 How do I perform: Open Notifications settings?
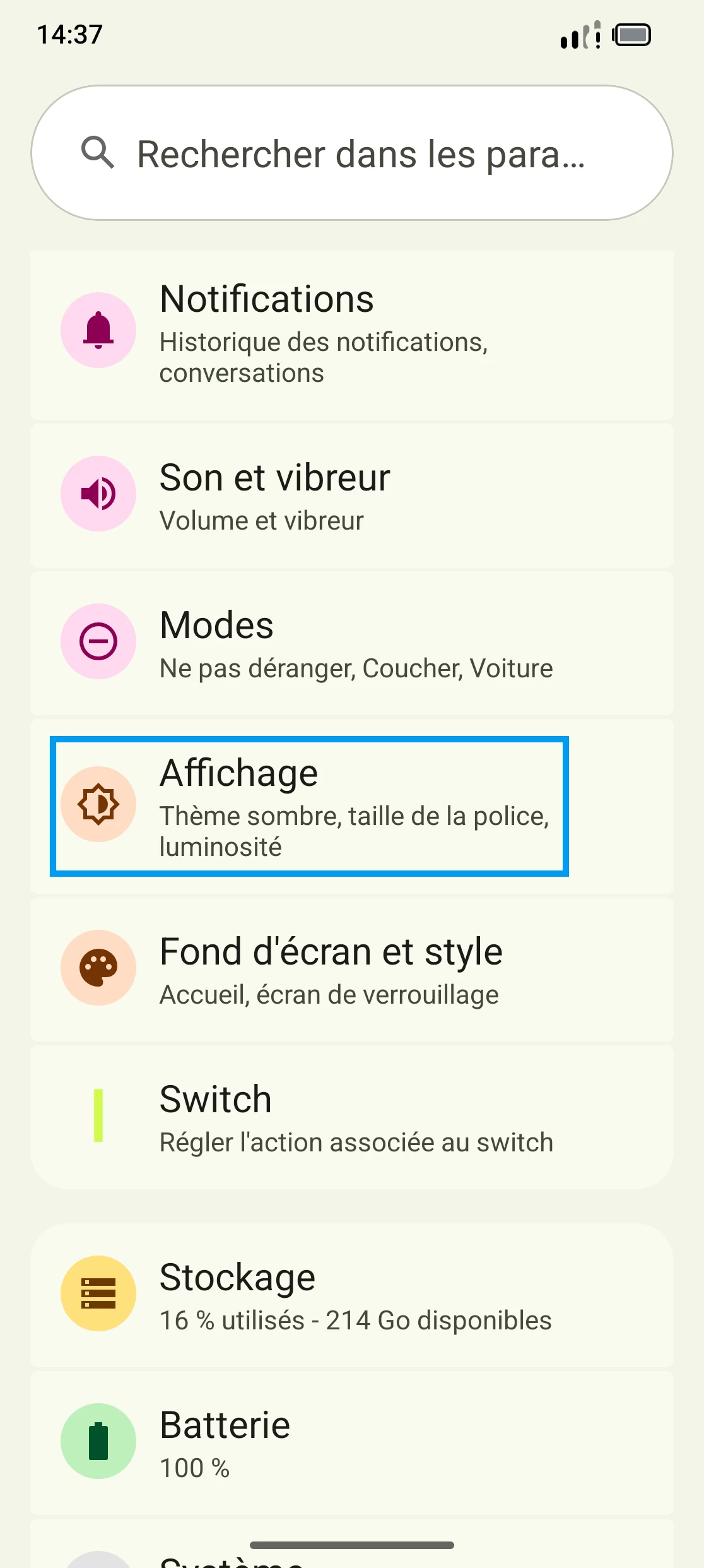[352, 333]
